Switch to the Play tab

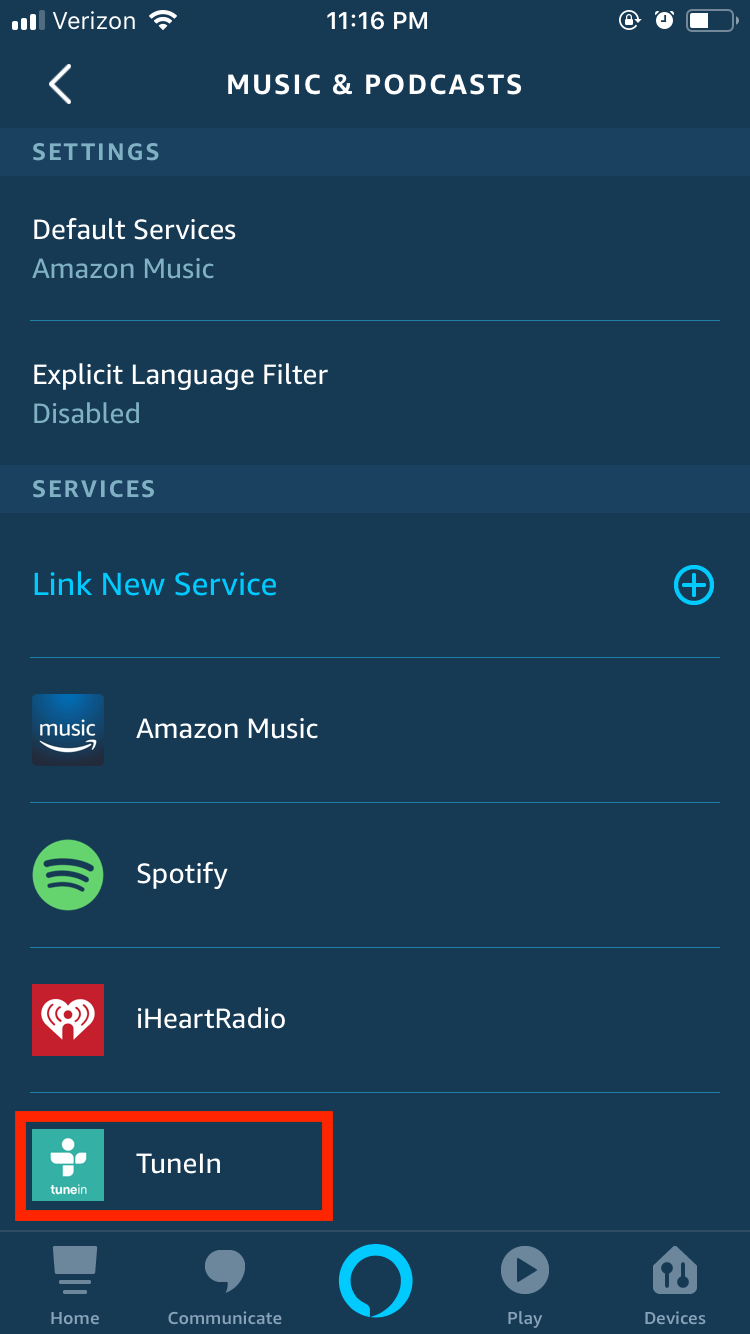click(x=524, y=1285)
